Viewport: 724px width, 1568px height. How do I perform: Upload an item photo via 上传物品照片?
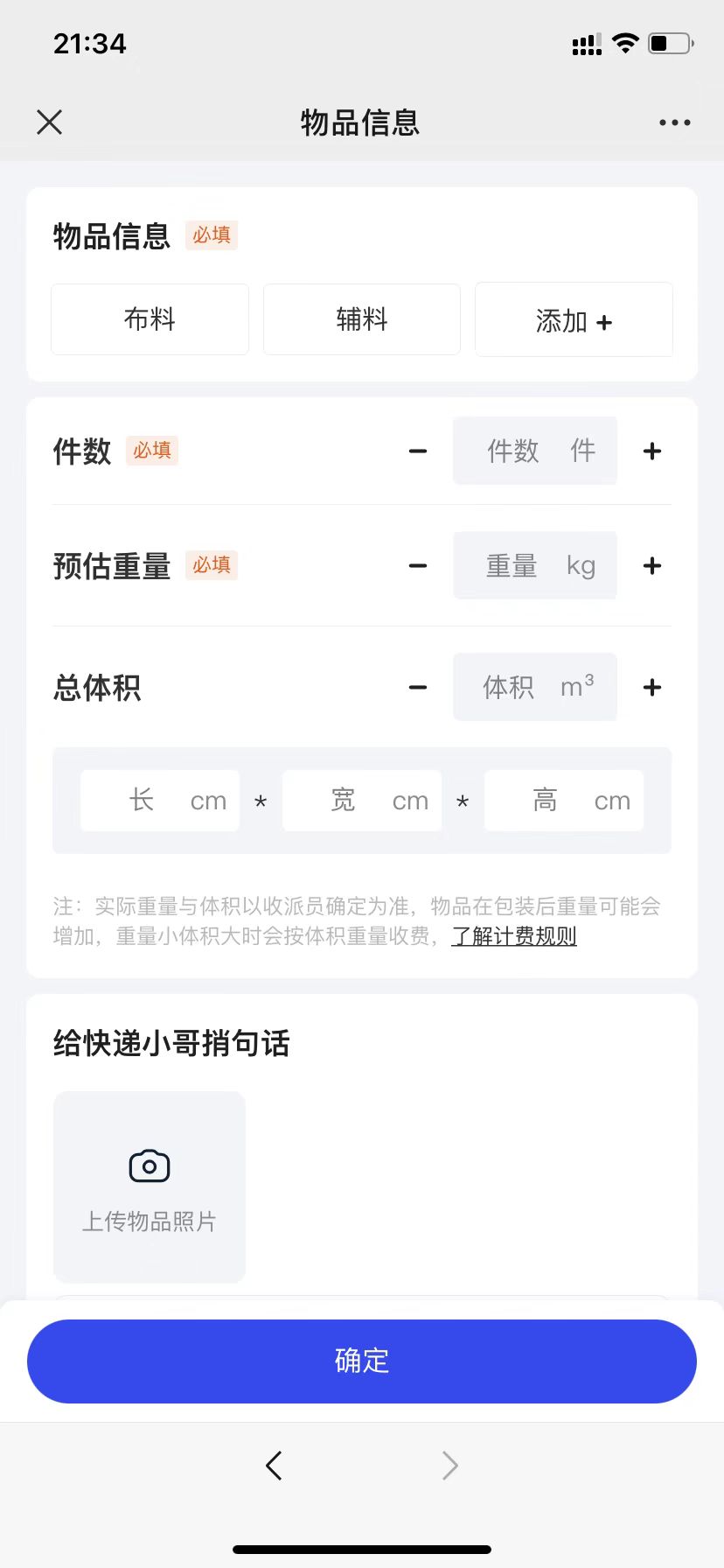pyautogui.click(x=150, y=1186)
